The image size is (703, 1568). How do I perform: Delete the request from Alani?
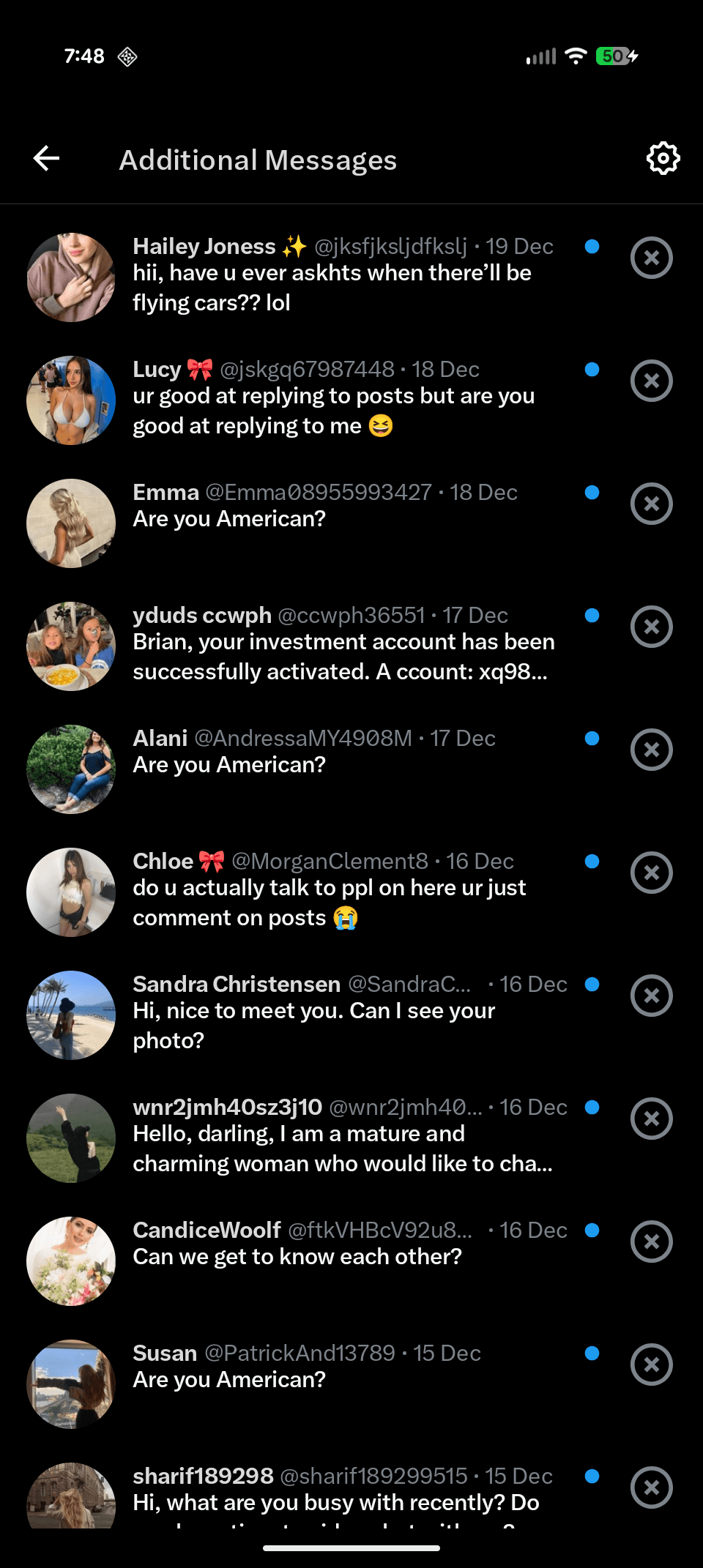coord(651,750)
